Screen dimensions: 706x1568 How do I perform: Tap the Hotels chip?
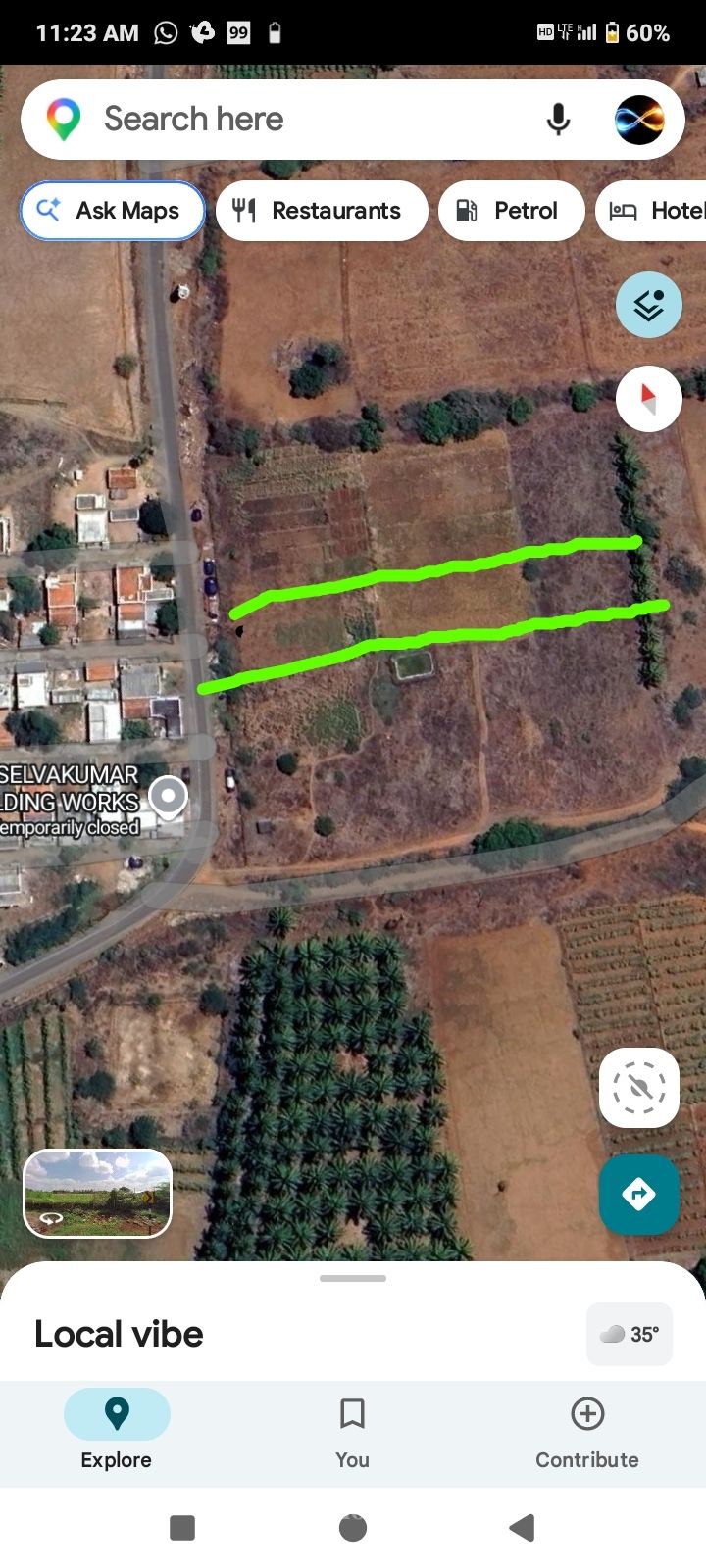pyautogui.click(x=652, y=211)
